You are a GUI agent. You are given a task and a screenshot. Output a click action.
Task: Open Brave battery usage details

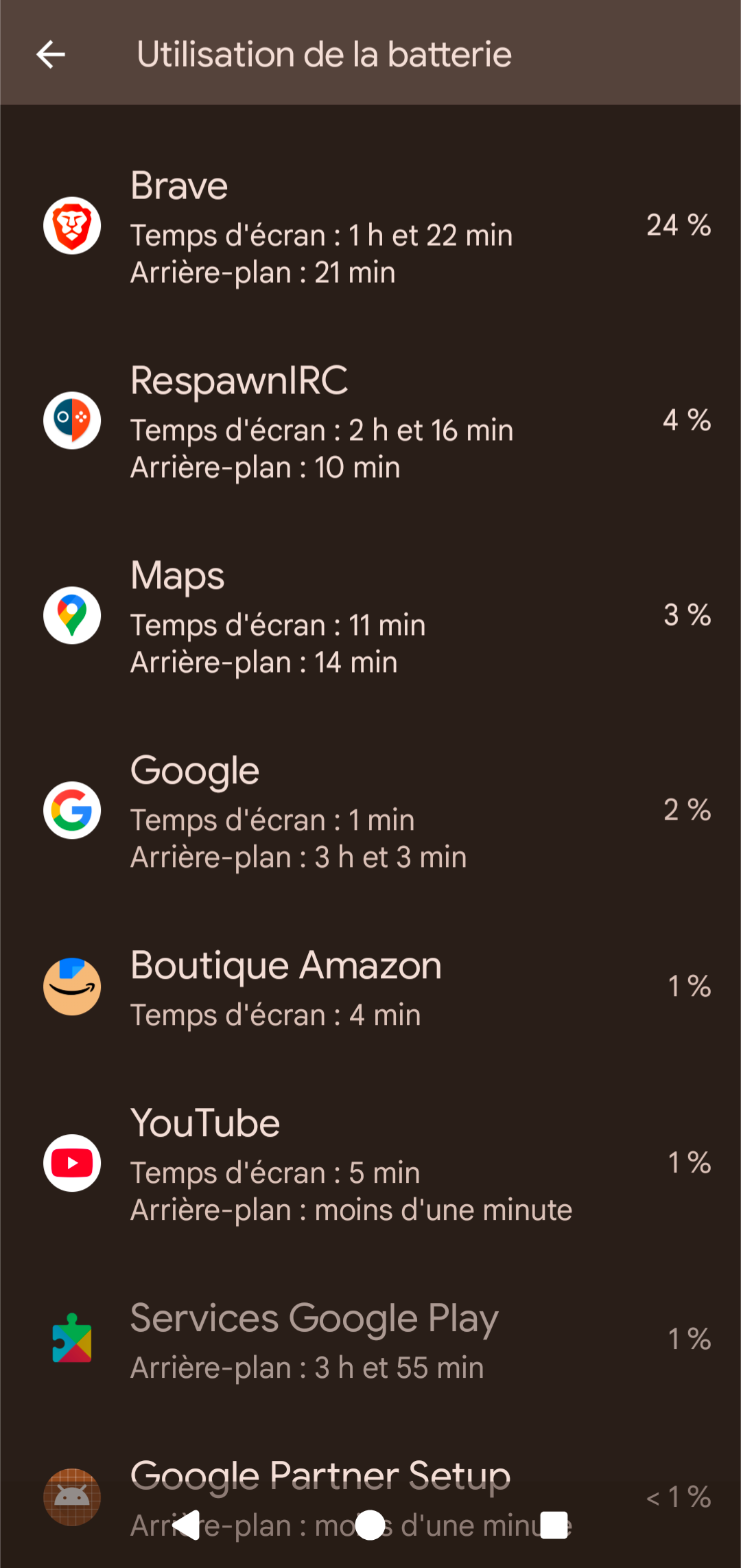(370, 227)
